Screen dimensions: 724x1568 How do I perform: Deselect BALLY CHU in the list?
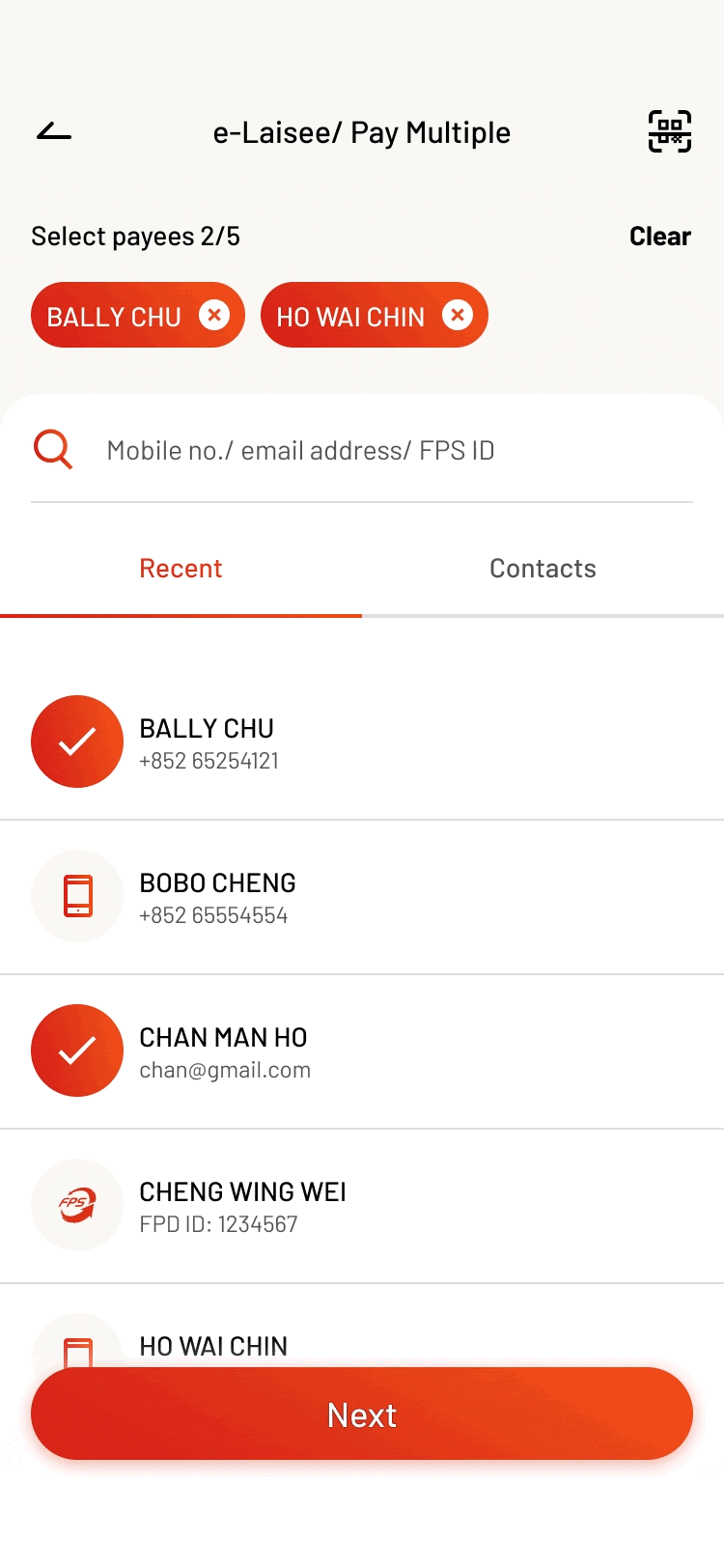click(362, 742)
